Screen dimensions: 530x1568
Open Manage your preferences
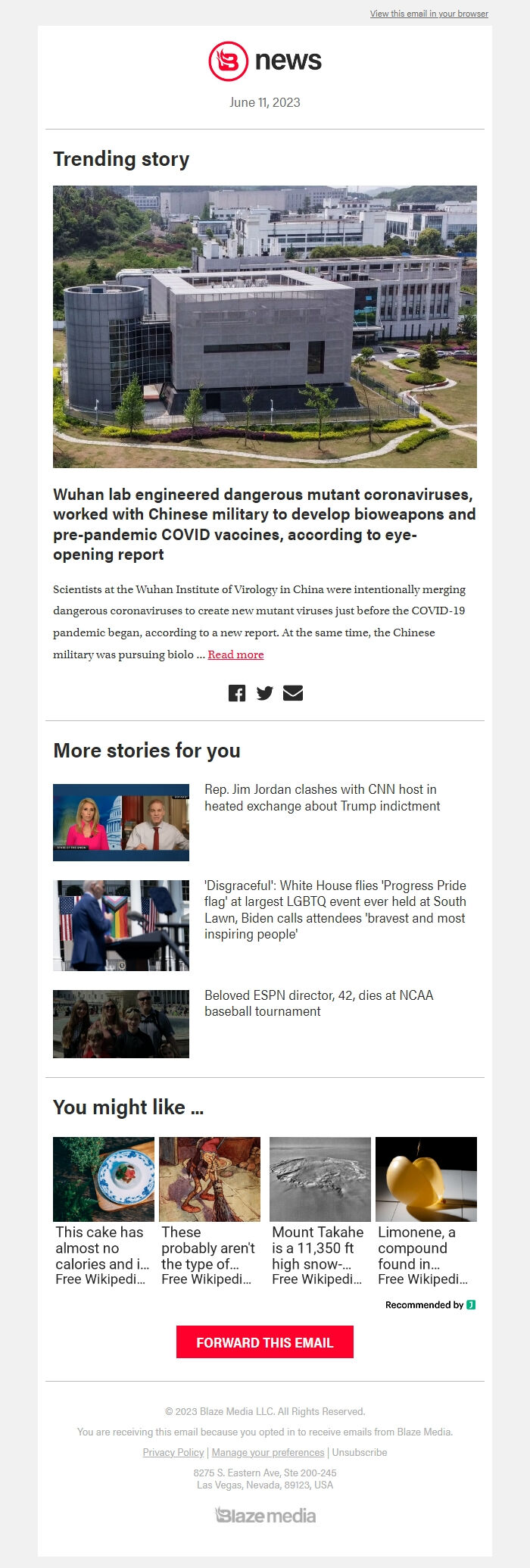268,1452
